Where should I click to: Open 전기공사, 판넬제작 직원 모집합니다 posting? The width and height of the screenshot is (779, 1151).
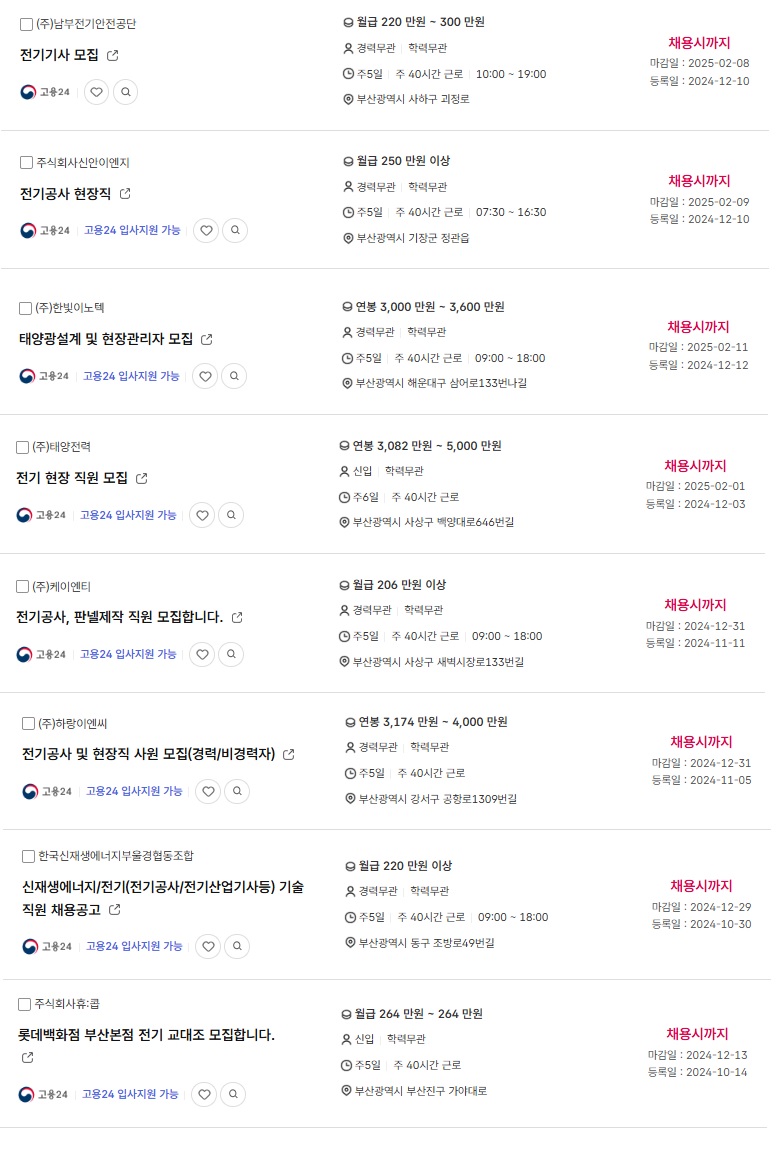tap(119, 617)
